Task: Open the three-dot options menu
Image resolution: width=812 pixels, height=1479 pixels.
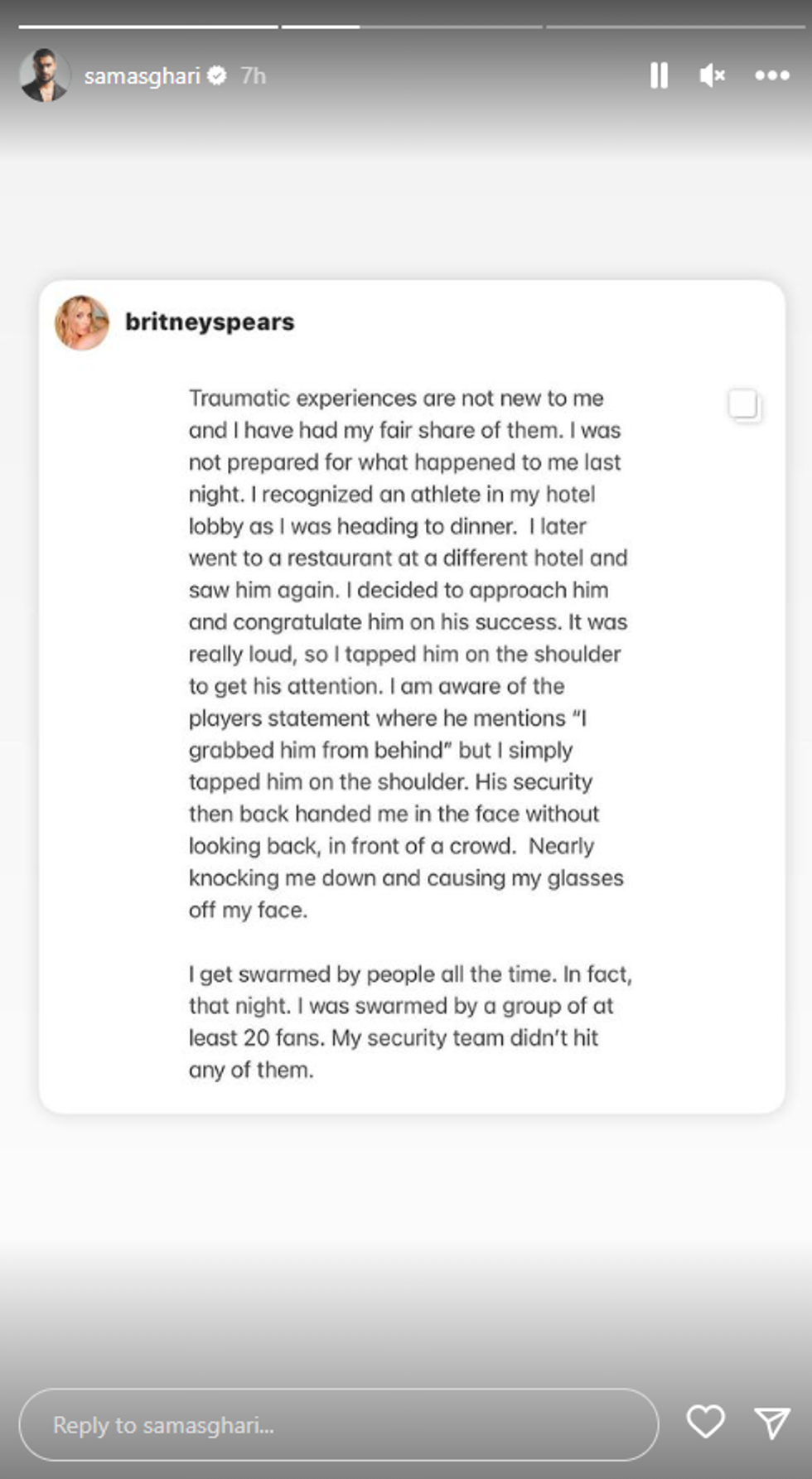Action: pos(771,75)
